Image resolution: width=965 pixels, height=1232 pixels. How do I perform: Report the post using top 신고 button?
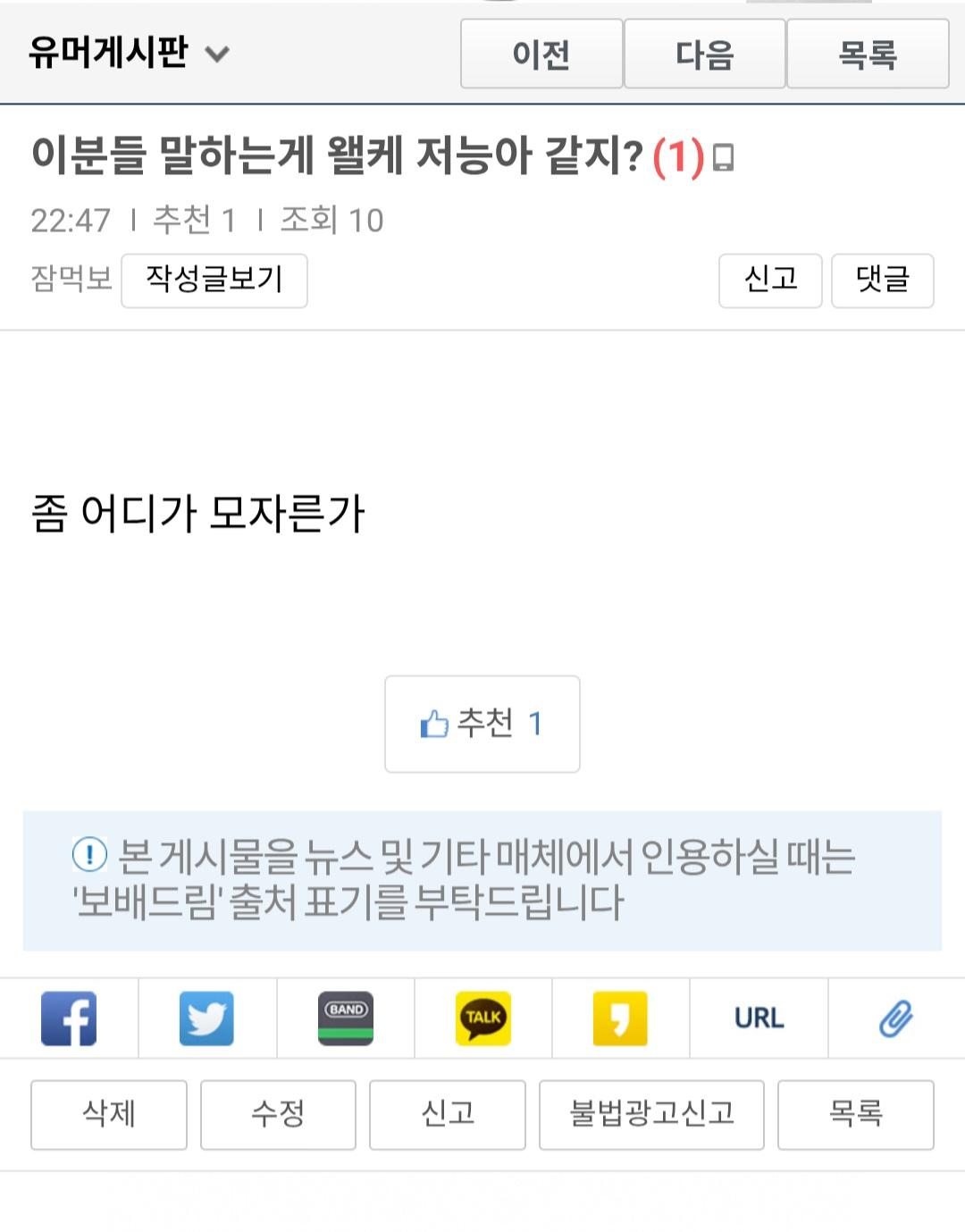click(770, 281)
